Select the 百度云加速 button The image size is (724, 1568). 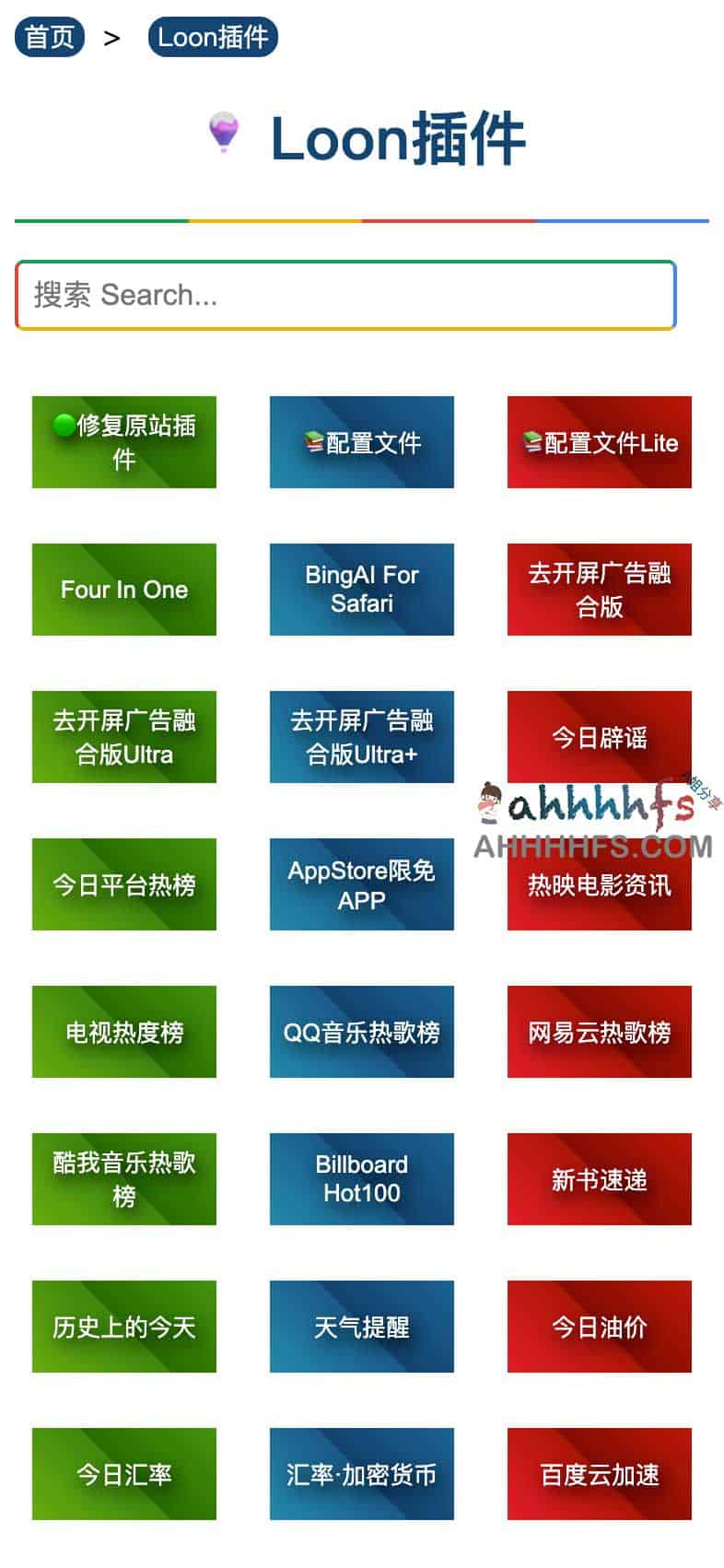600,1474
